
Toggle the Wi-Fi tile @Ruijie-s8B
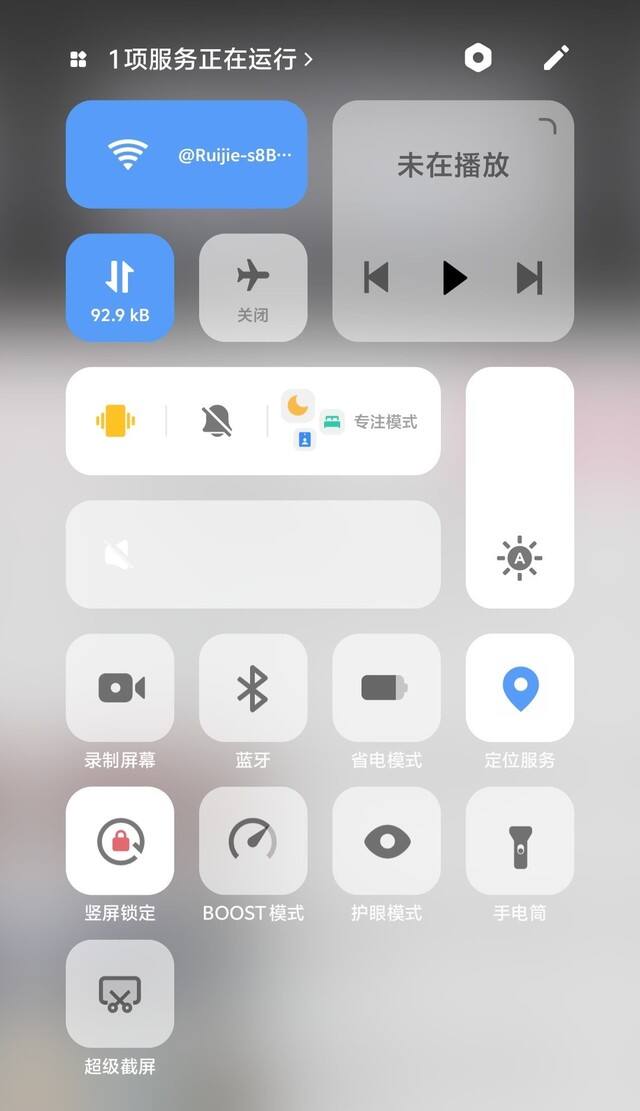click(187, 154)
